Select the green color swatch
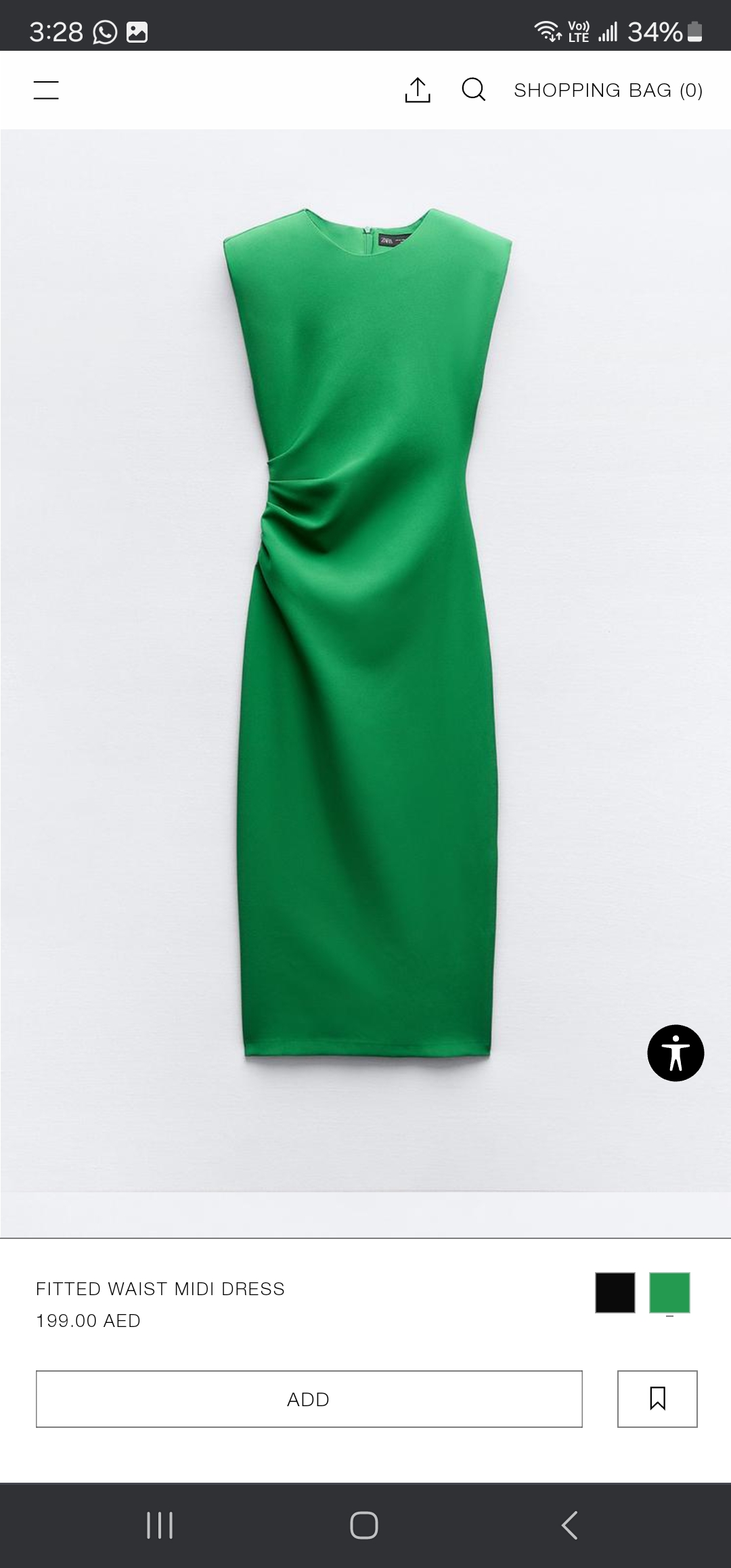 coord(669,1292)
